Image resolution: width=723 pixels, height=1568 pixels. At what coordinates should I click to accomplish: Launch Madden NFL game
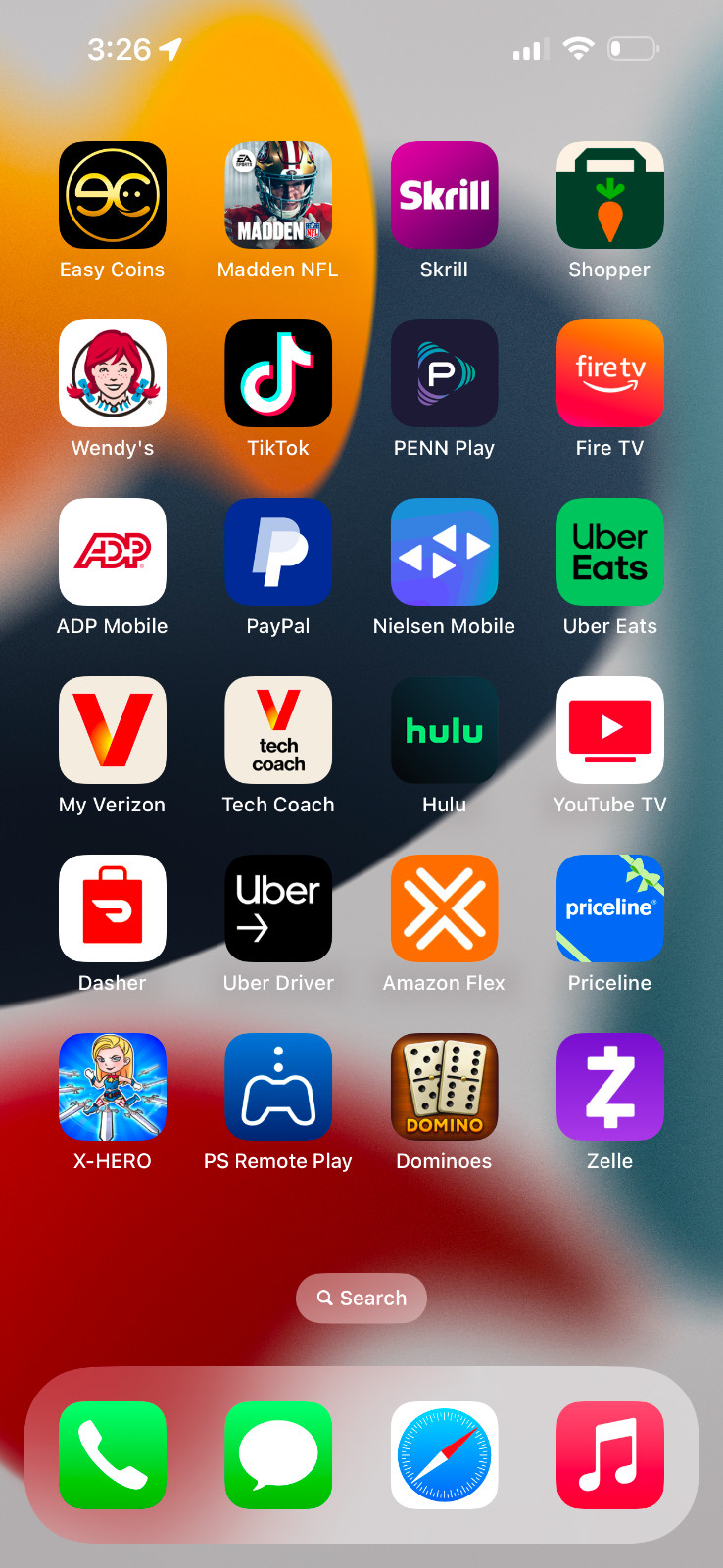[278, 195]
